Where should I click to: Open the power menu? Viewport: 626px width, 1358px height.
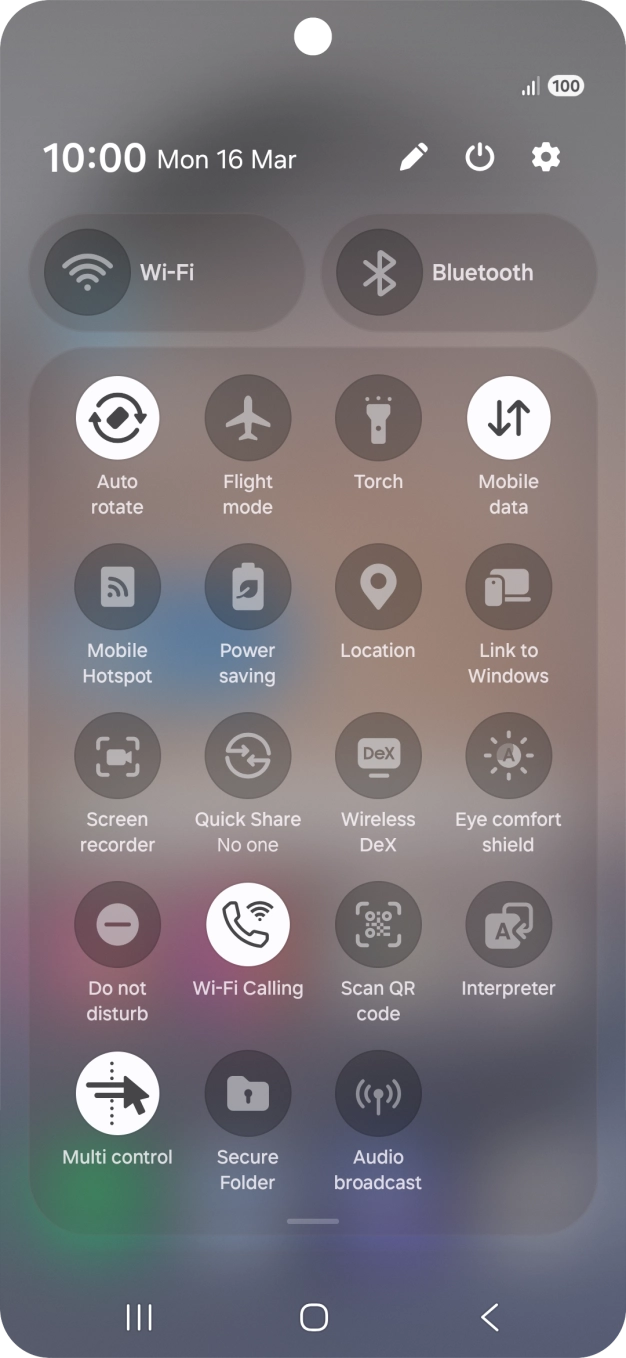pos(480,158)
